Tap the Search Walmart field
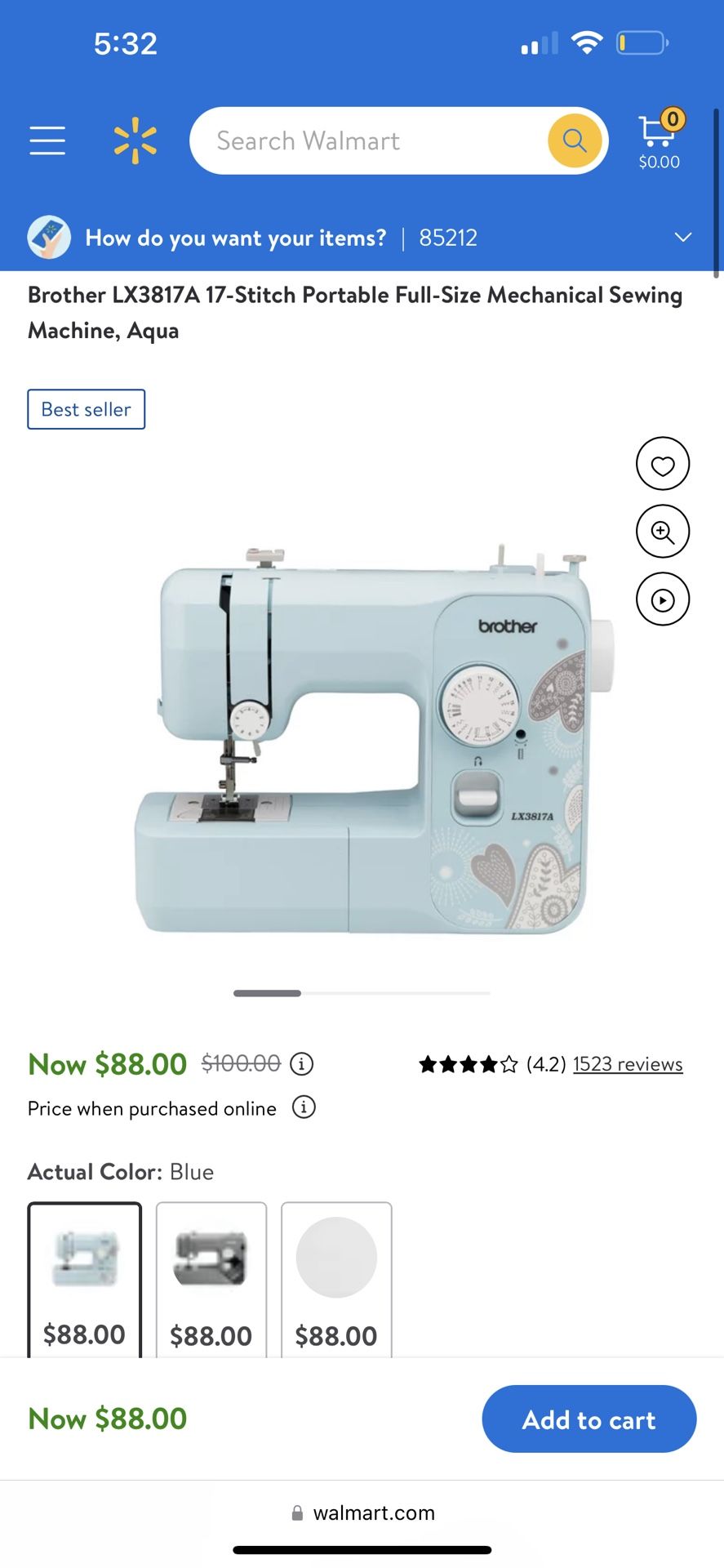Screen dimensions: 724x1568 367,140
